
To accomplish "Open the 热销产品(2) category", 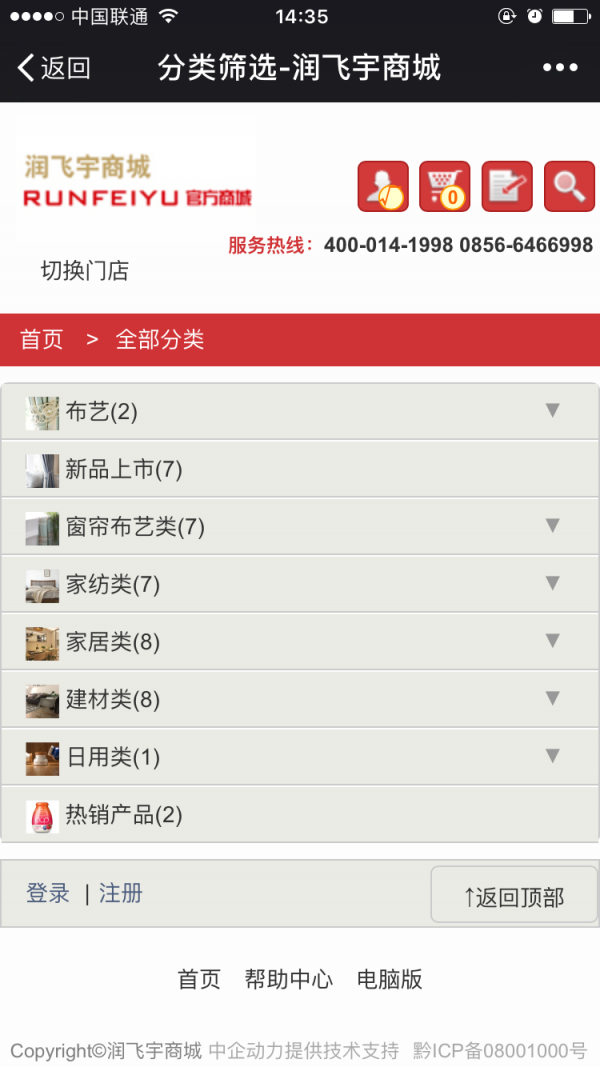I will point(300,815).
